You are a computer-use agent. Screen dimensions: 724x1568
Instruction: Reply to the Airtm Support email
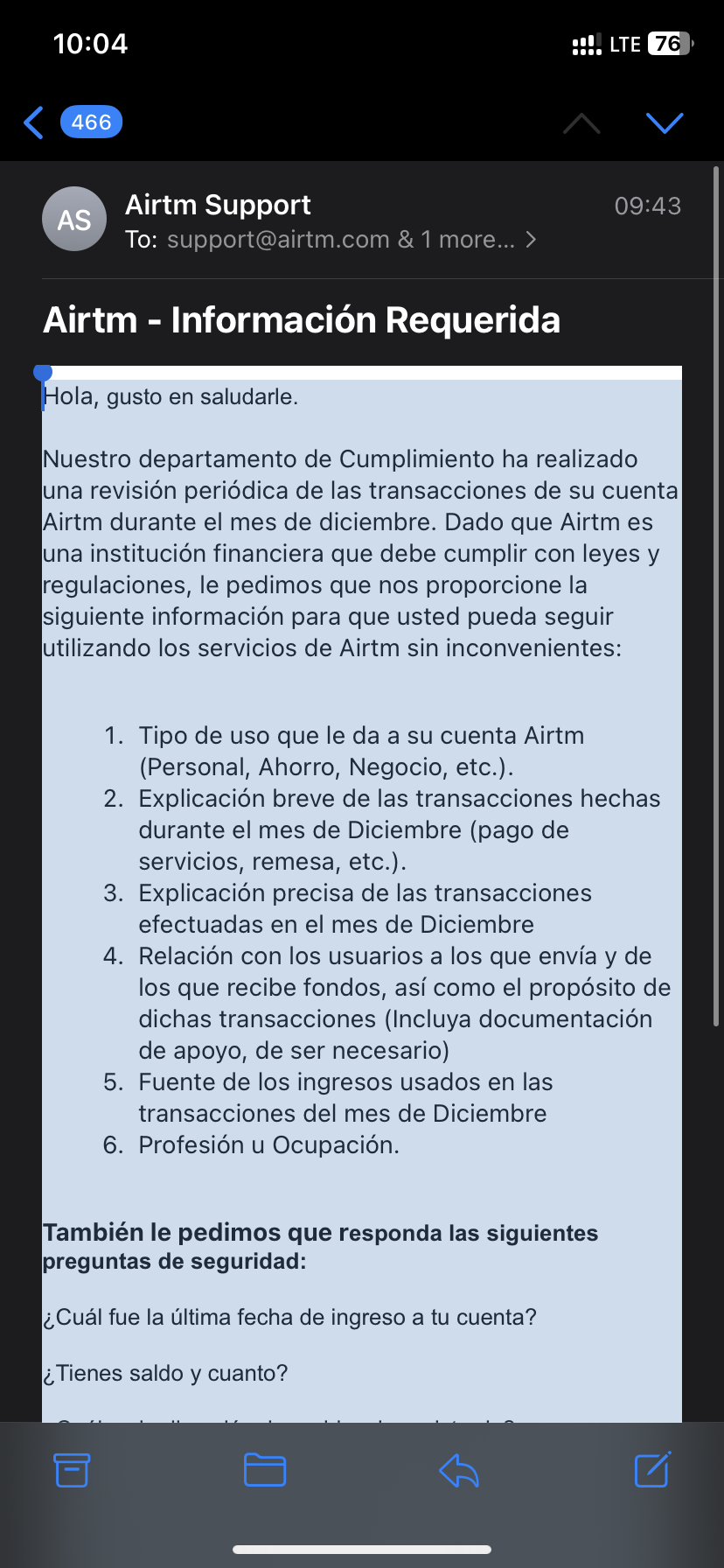point(459,1470)
